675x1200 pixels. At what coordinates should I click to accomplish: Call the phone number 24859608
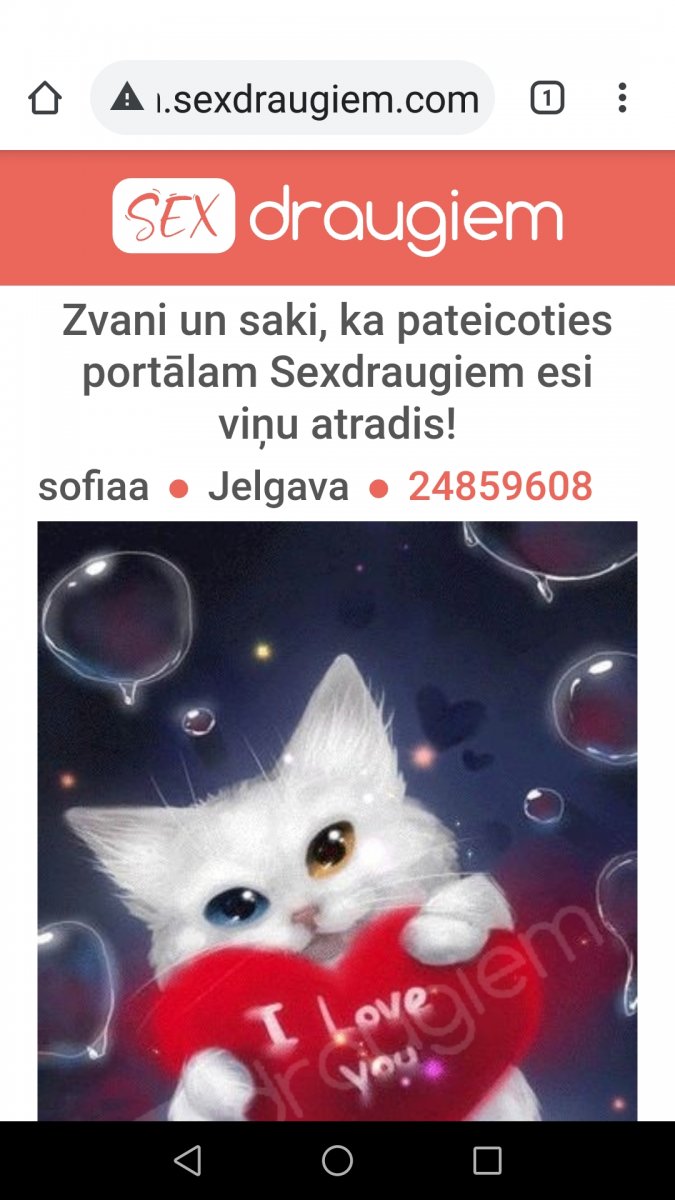[x=500, y=487]
